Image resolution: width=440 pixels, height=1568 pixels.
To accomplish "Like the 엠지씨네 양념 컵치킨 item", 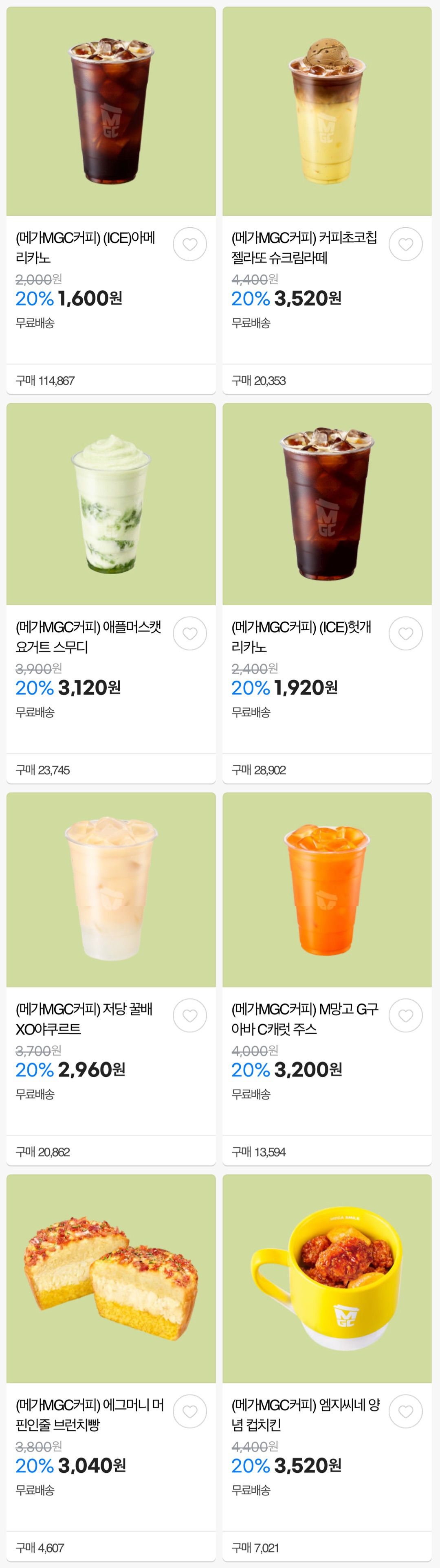I will [x=405, y=1412].
